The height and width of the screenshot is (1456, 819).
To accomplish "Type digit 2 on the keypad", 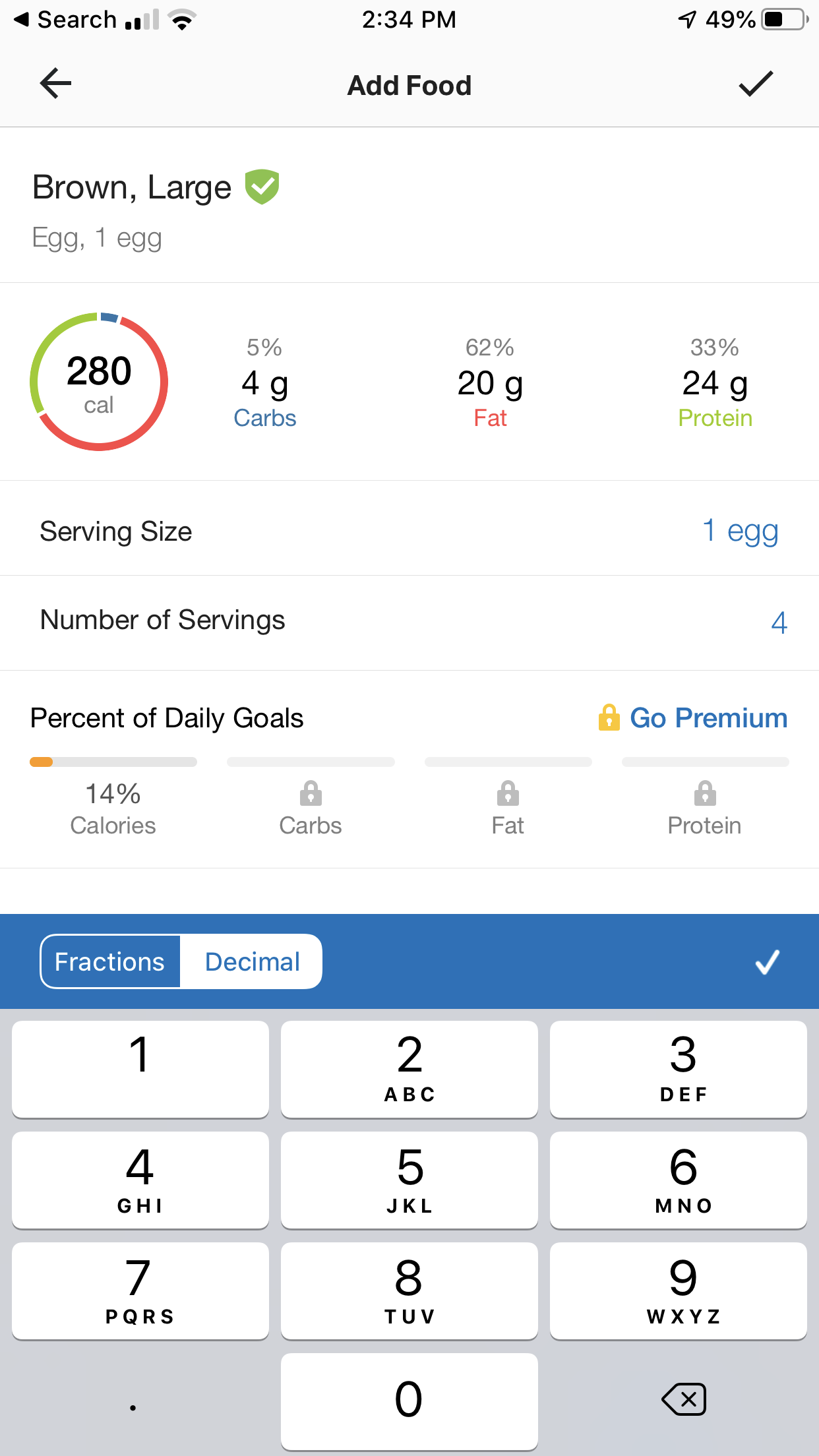I will [409, 1068].
